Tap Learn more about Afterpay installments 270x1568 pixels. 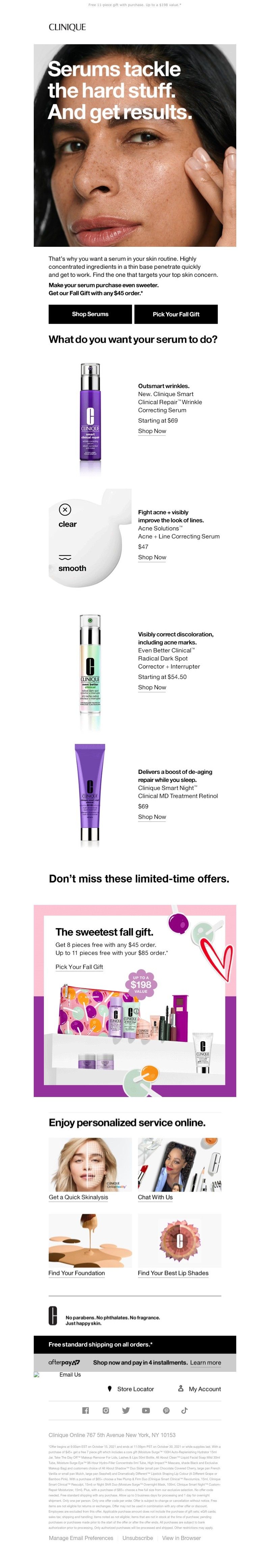tap(206, 1362)
